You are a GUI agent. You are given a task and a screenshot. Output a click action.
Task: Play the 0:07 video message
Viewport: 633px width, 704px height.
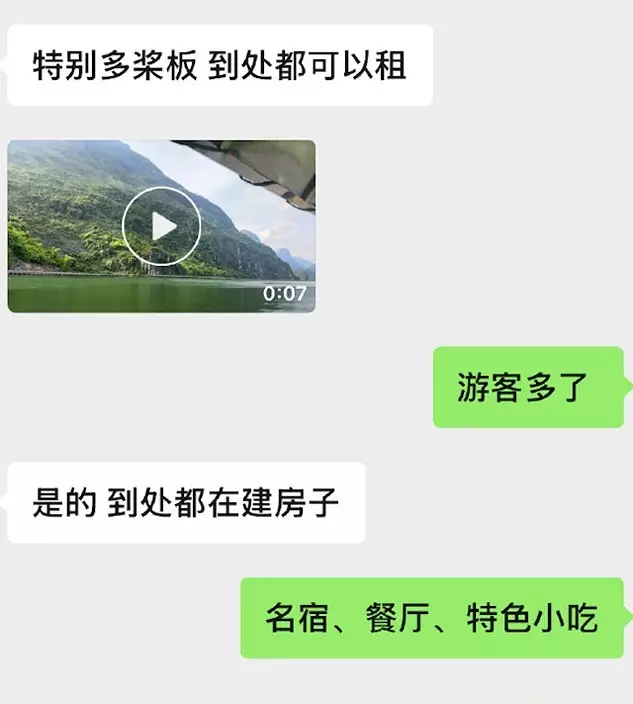(x=162, y=226)
